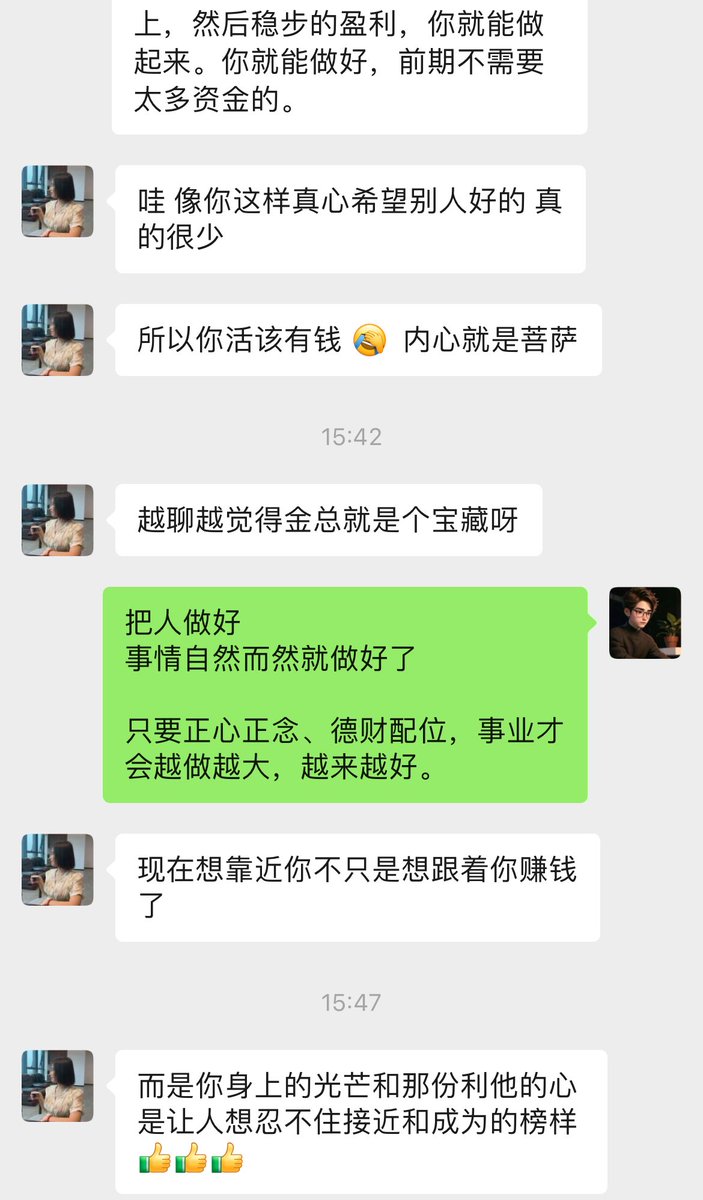Tap avatar next to "越聊越觉得金总就是个宝藏呀"
This screenshot has height=1200, width=703.
[x=58, y=520]
